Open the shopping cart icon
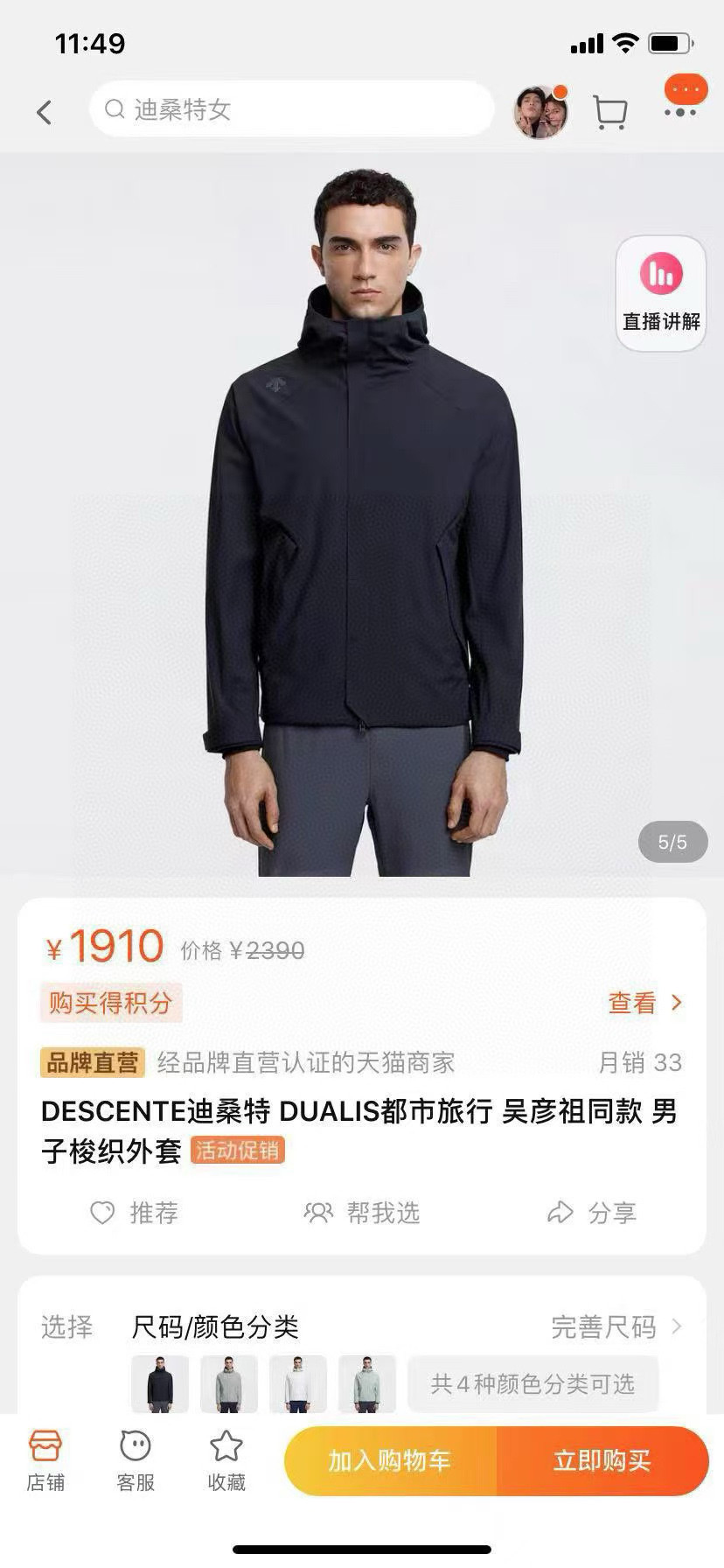Image resolution: width=724 pixels, height=1568 pixels. tap(609, 112)
